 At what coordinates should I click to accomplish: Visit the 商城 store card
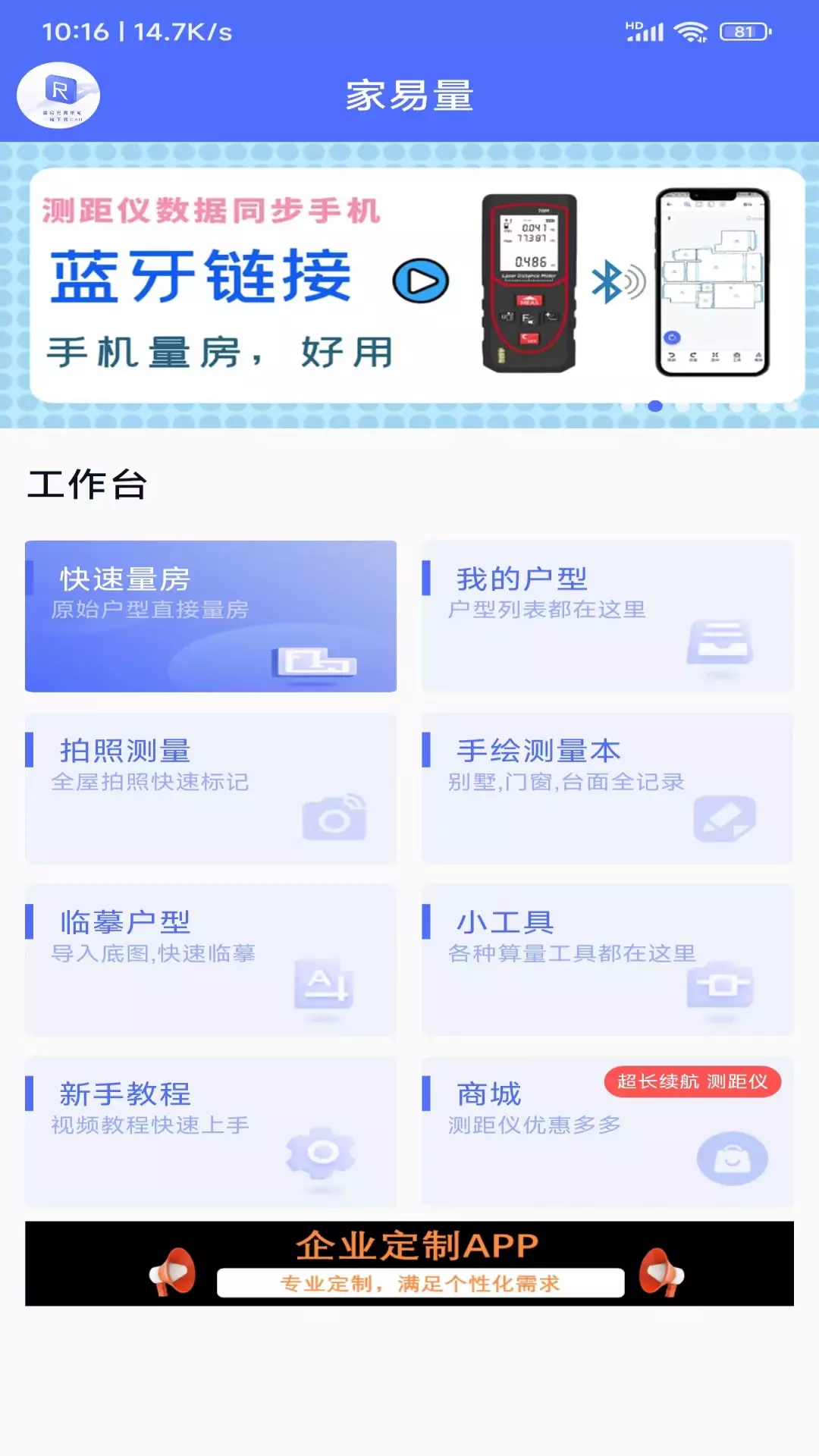607,1131
